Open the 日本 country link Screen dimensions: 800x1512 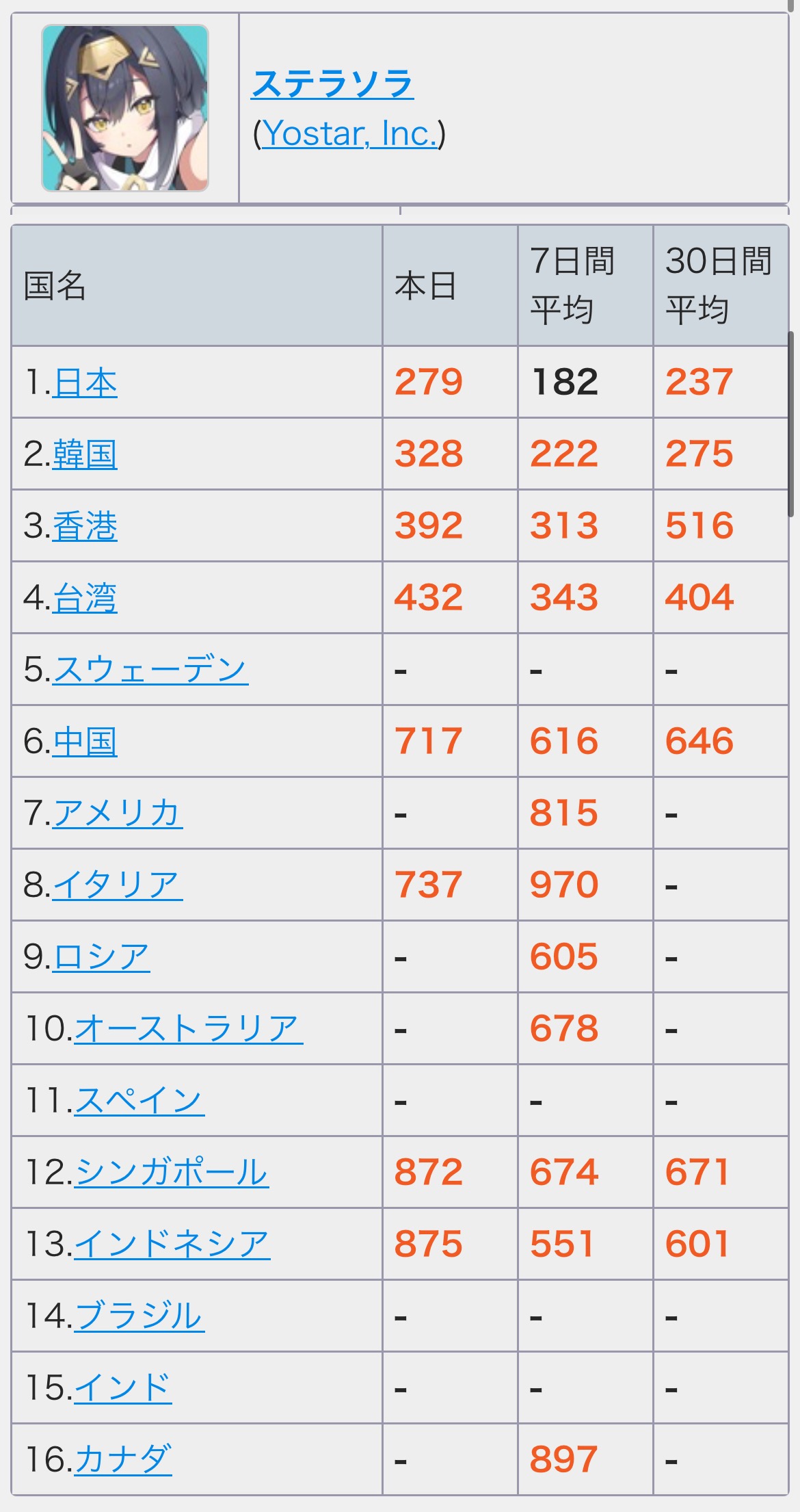pyautogui.click(x=85, y=382)
